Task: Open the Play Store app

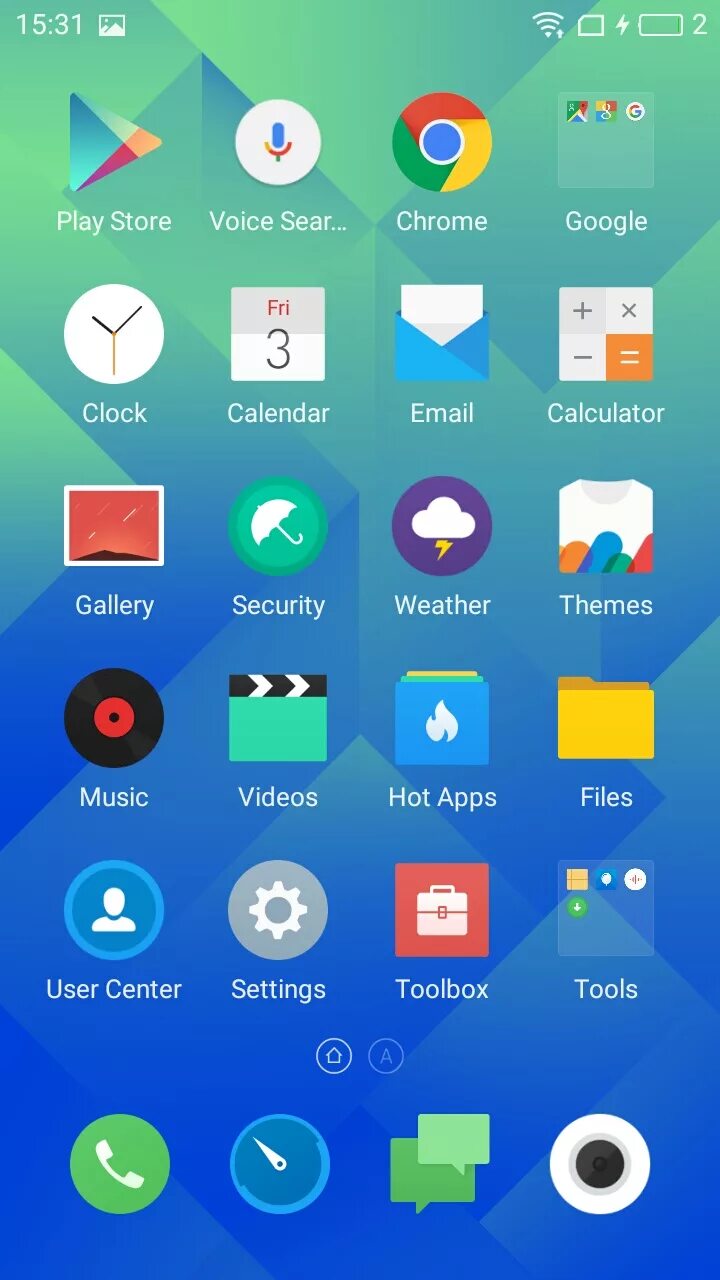Action: pyautogui.click(x=114, y=143)
